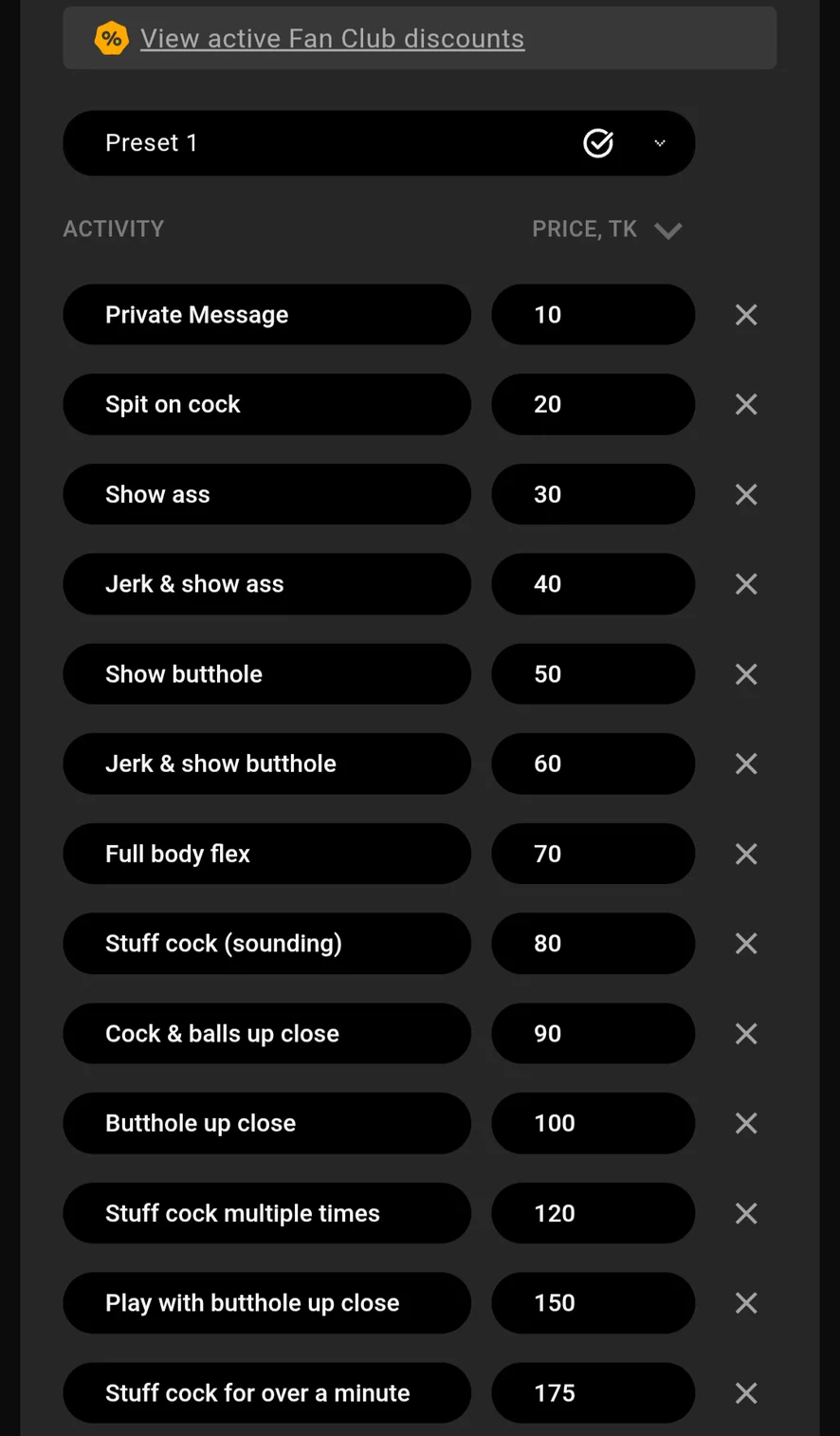Edit the Full body flex activity name
Viewport: 840px width, 1436px height.
click(x=266, y=854)
